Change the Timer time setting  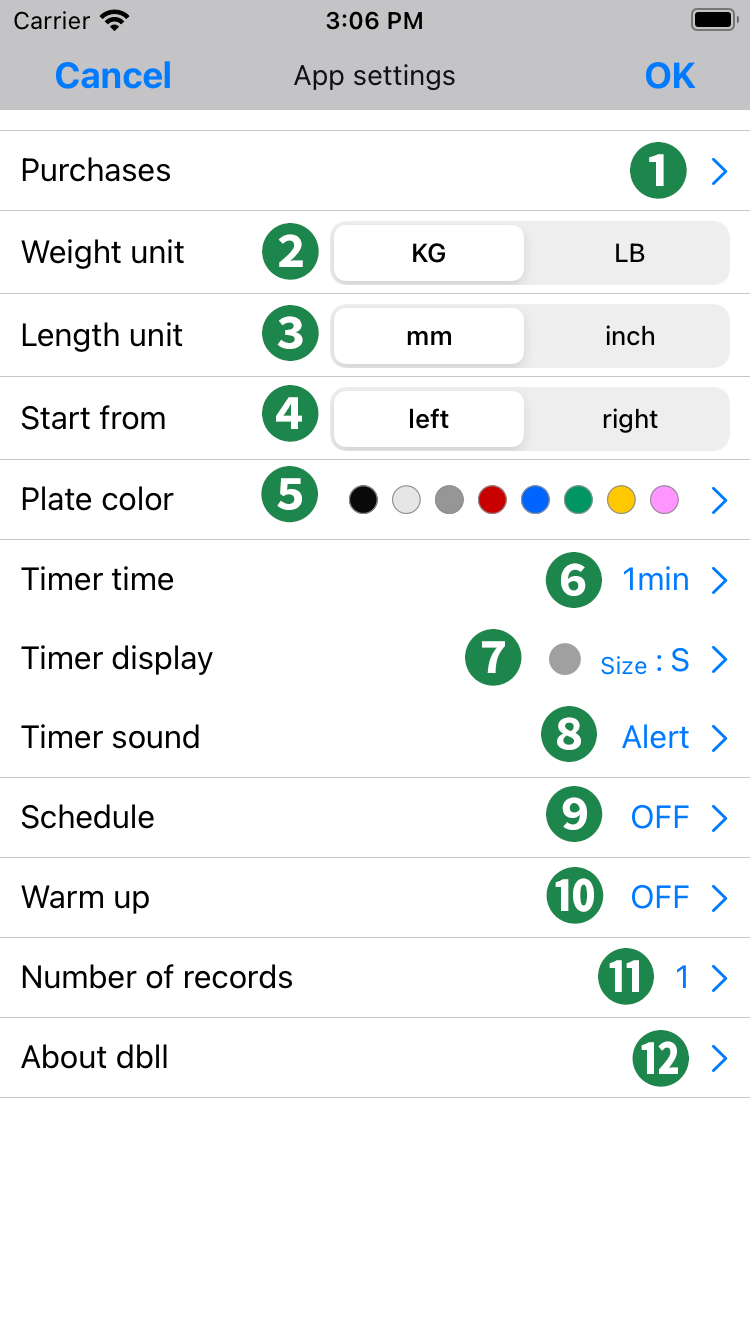[x=375, y=580]
